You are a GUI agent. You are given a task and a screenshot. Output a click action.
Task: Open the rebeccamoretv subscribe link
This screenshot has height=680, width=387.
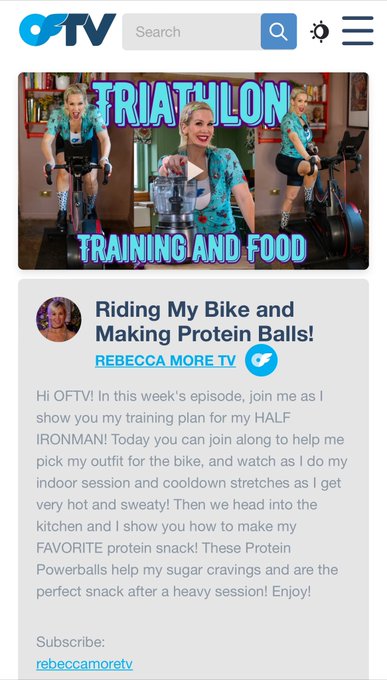pos(84,664)
